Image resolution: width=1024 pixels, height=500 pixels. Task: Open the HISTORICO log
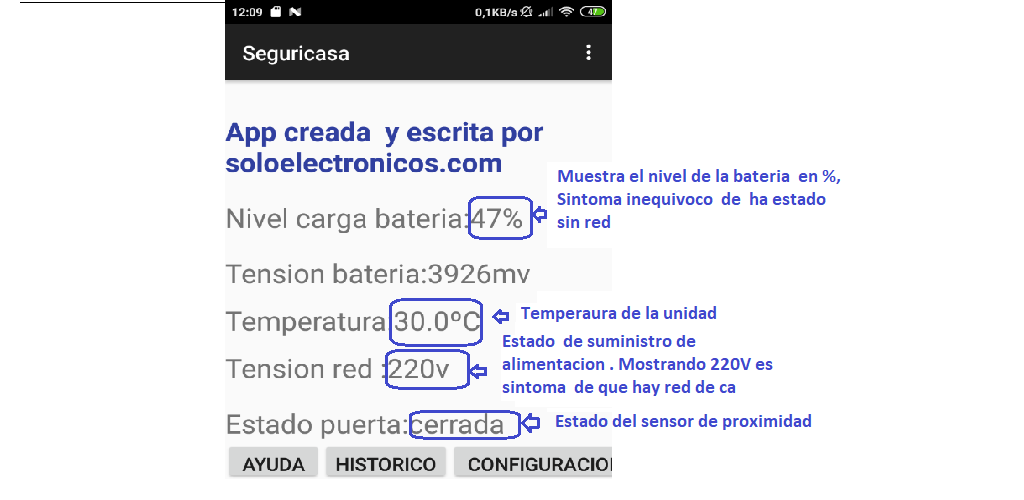(x=385, y=464)
